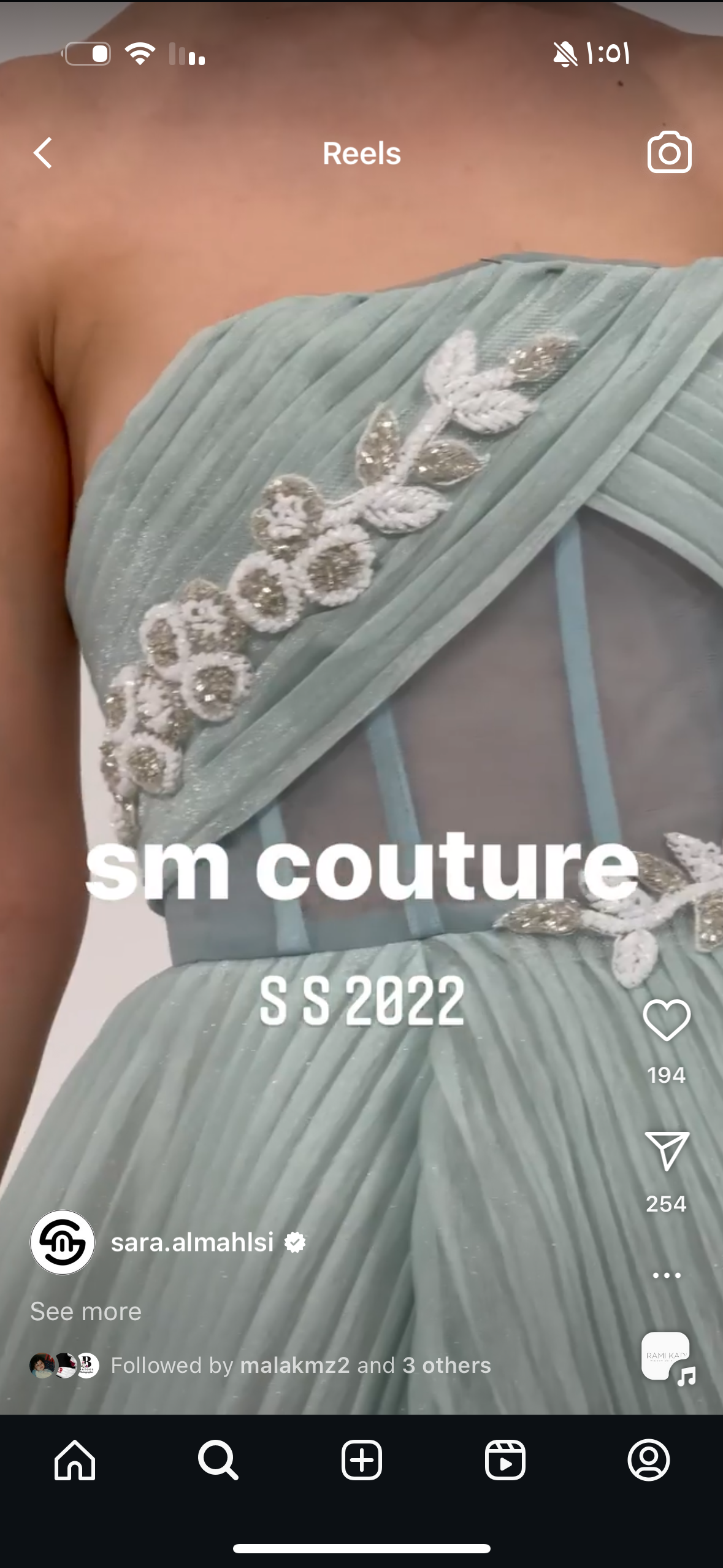This screenshot has height=1568, width=723.
Task: Open sara.almahlsi's profile picture
Action: click(x=63, y=1242)
